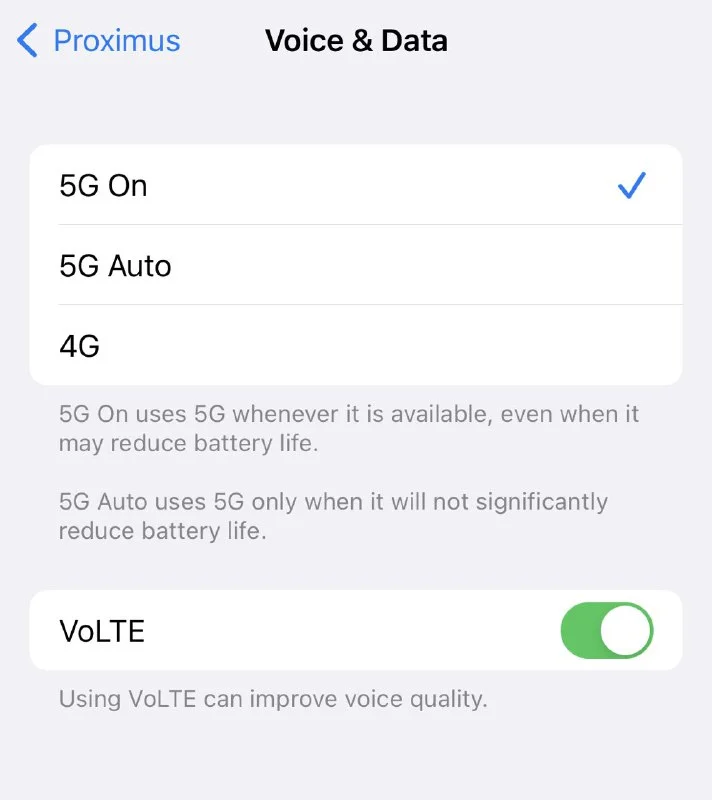
Task: Go back to Proximus settings
Action: coord(98,41)
